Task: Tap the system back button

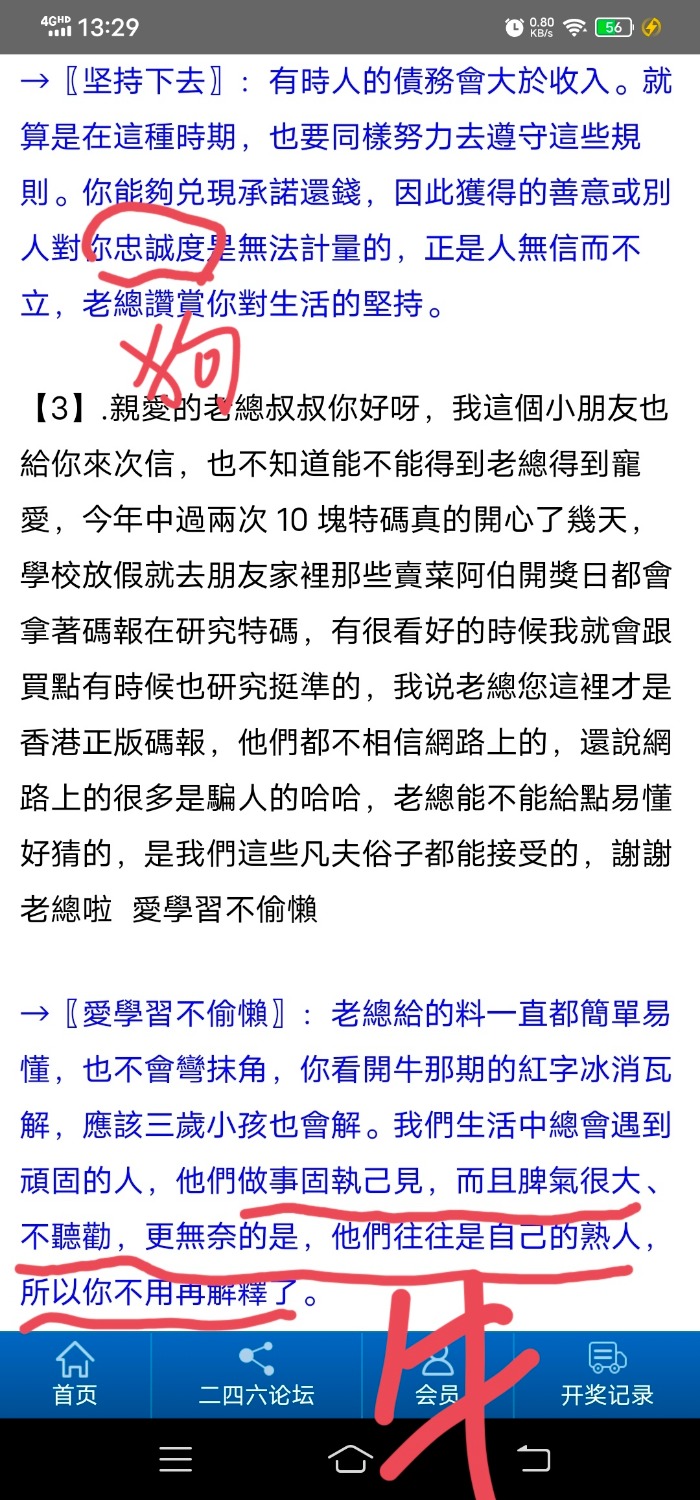Action: point(533,1458)
